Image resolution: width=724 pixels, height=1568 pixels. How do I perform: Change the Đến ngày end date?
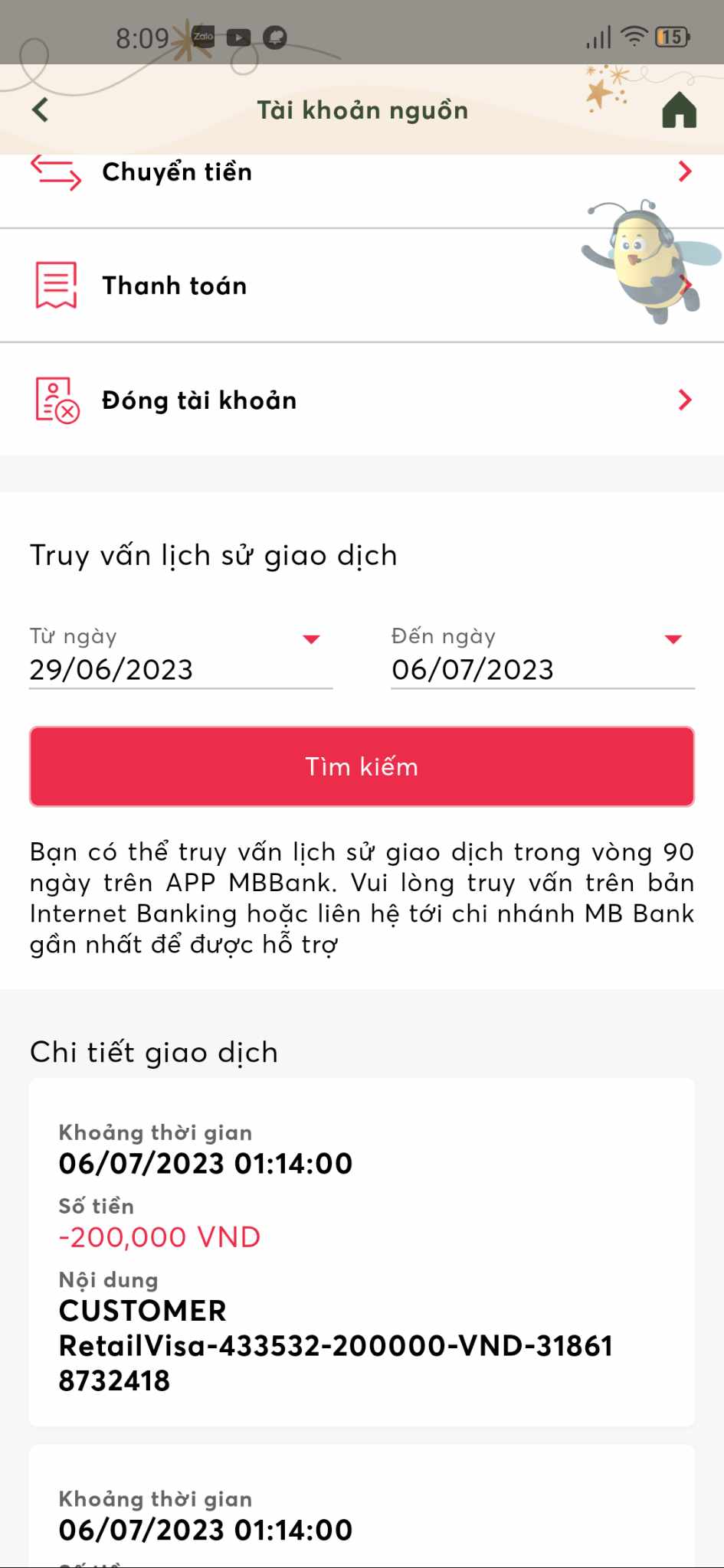[x=542, y=658]
